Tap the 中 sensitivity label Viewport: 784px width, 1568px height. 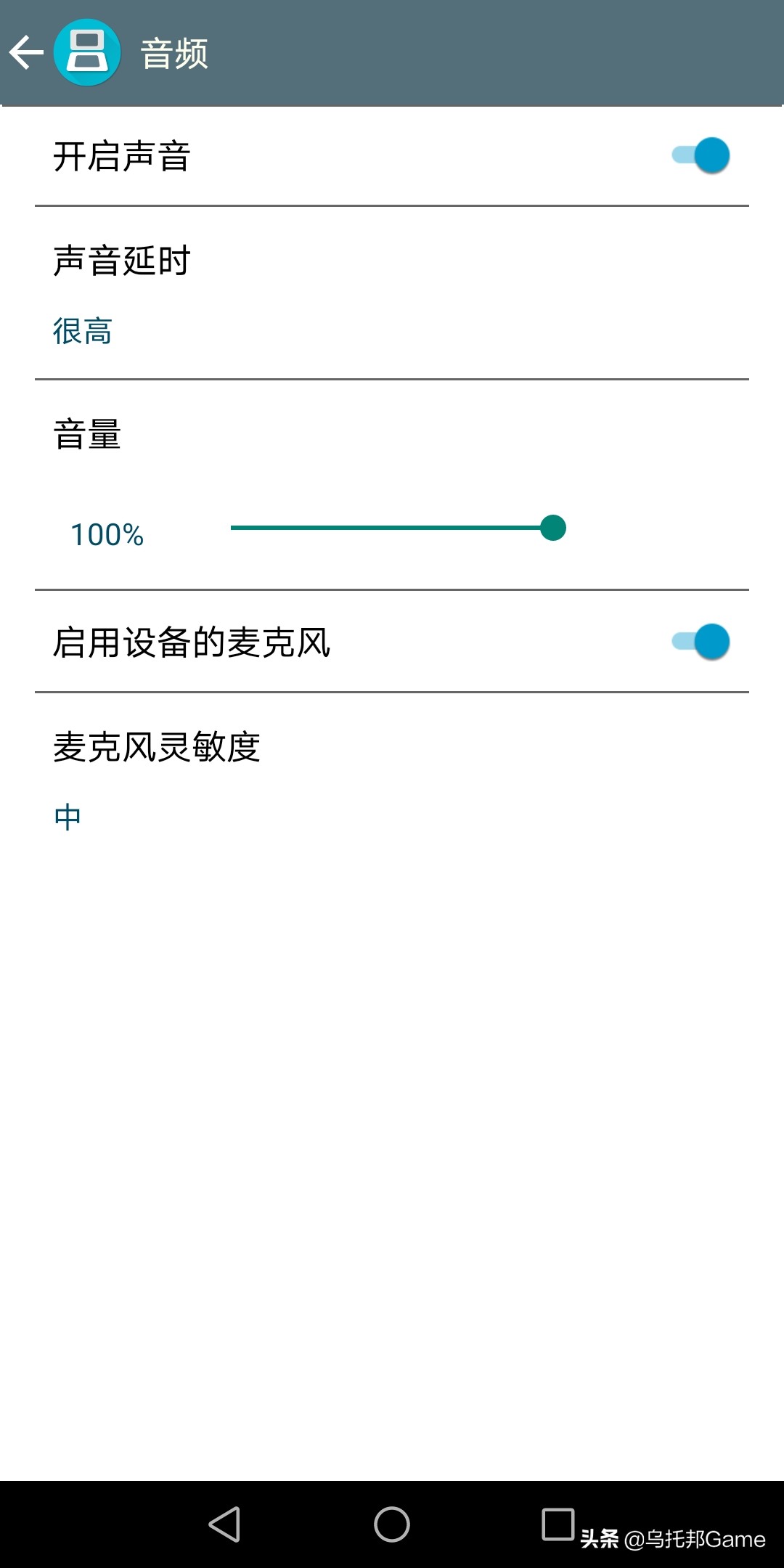pyautogui.click(x=66, y=814)
